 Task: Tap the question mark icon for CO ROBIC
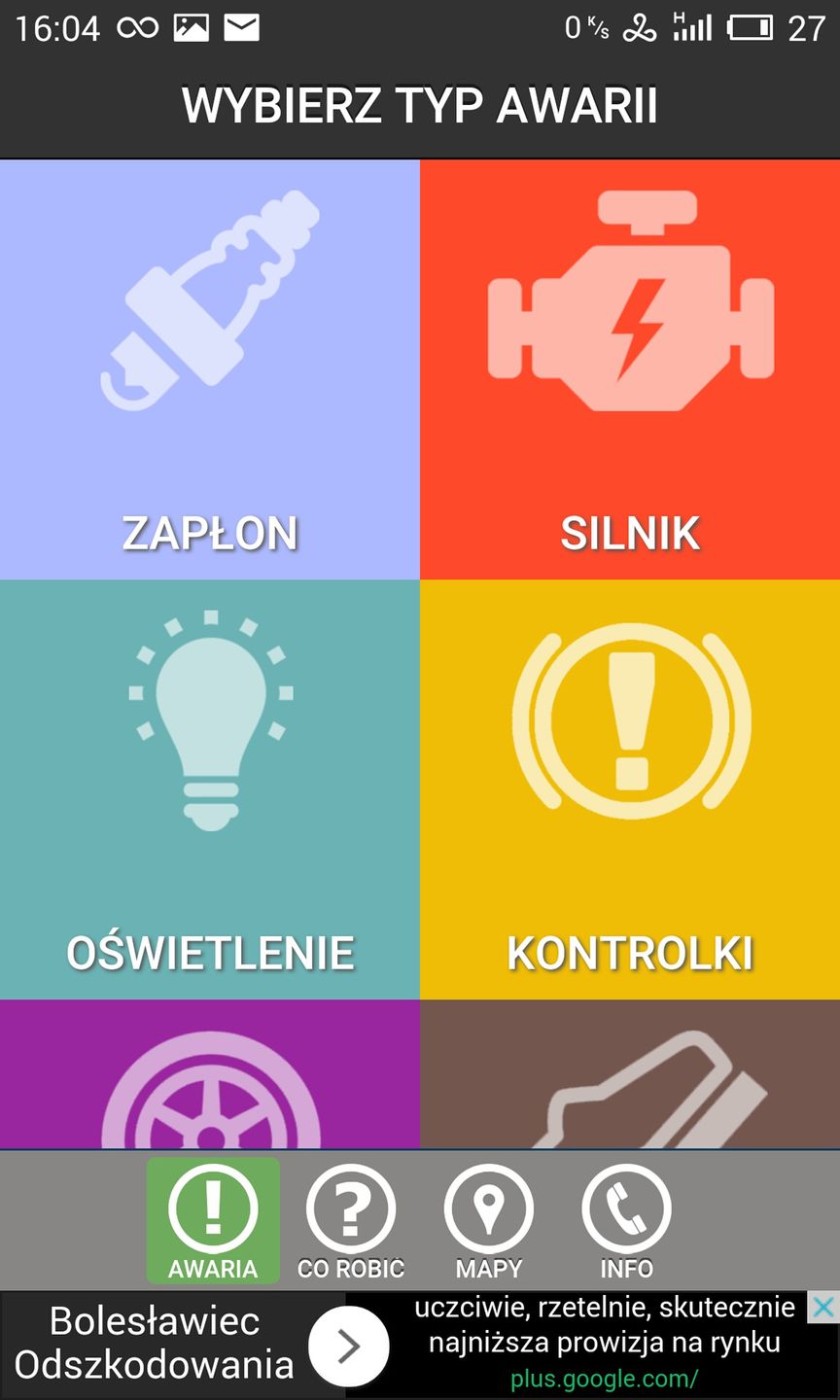coord(351,1206)
